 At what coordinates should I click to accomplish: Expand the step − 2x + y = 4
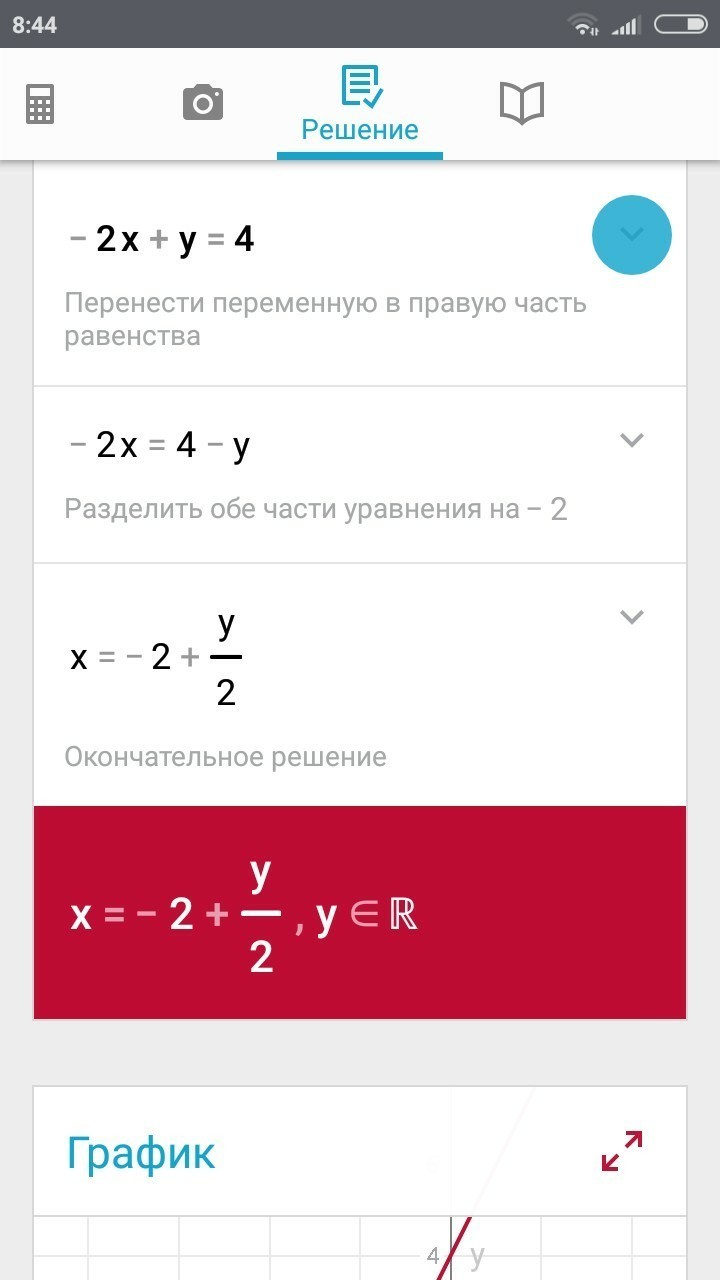coord(631,235)
